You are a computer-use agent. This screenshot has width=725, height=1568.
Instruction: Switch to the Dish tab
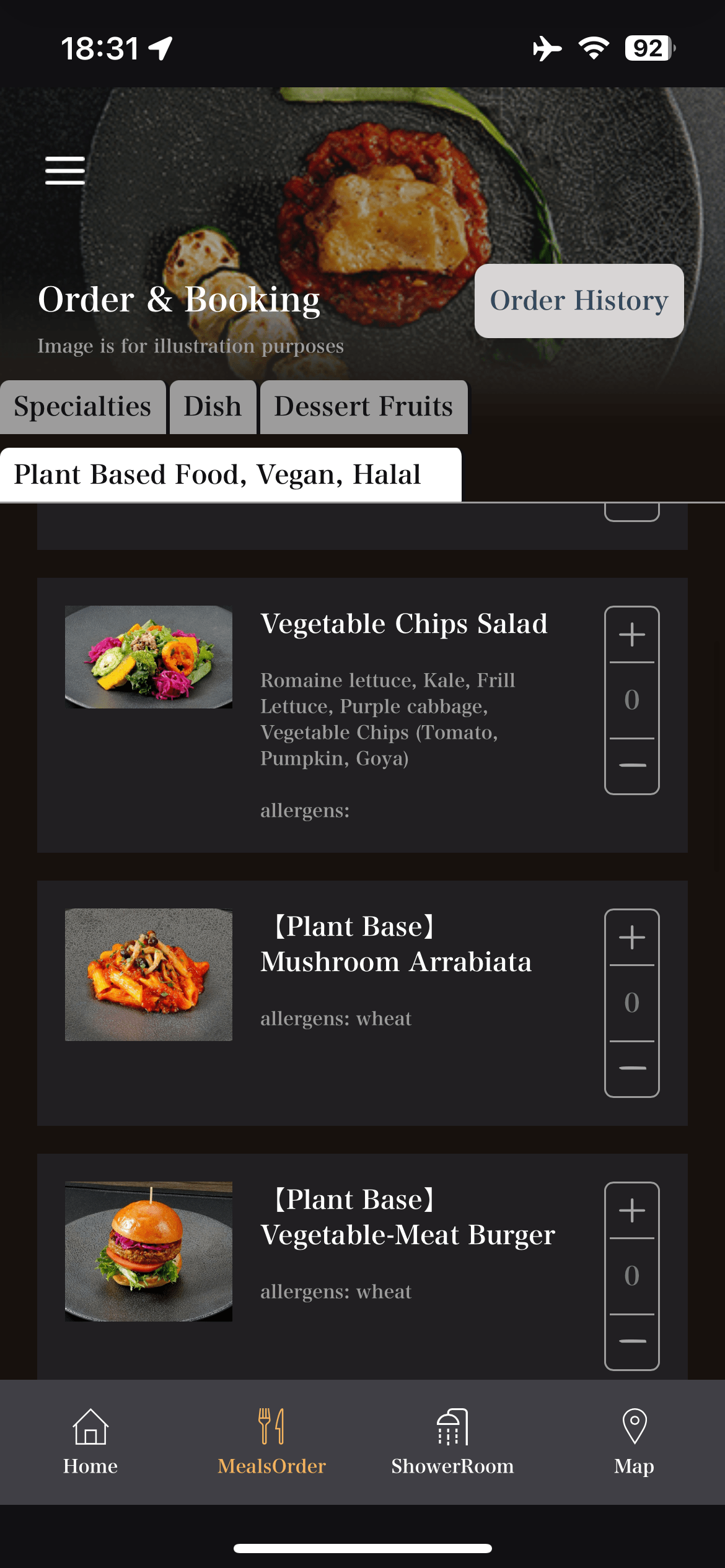[213, 407]
